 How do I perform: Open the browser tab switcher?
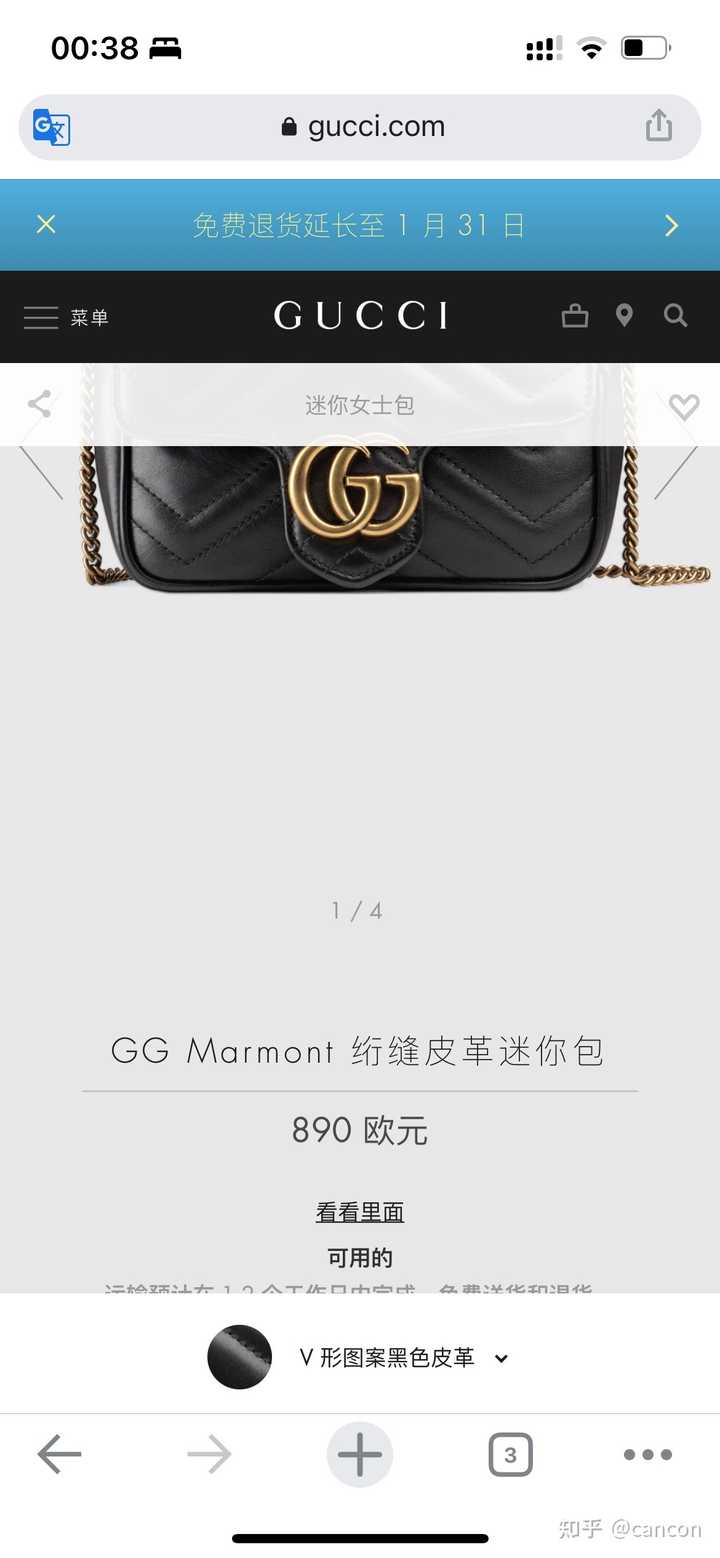click(x=509, y=1454)
